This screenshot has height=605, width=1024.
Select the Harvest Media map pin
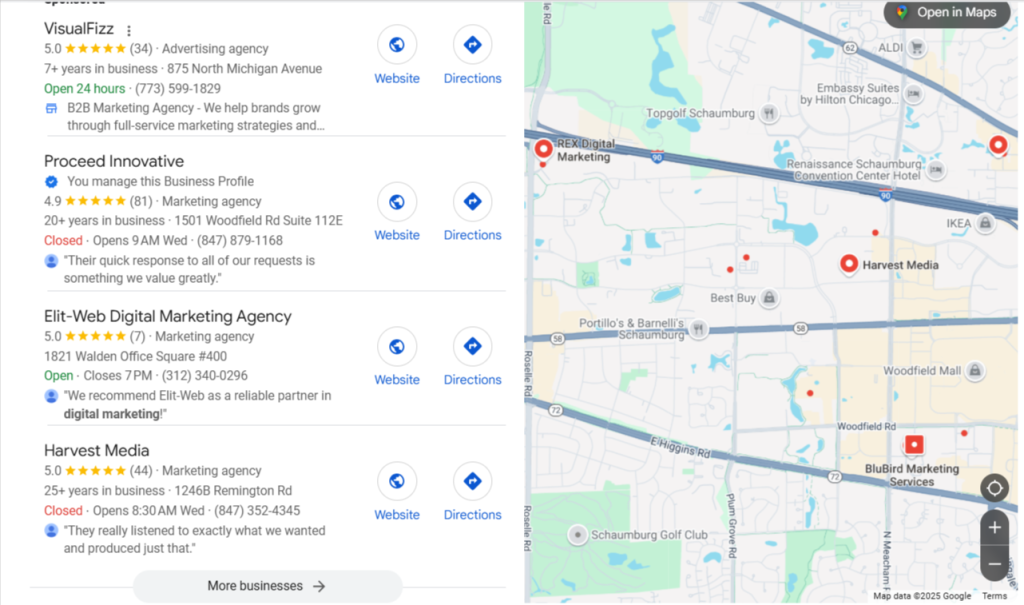849,264
